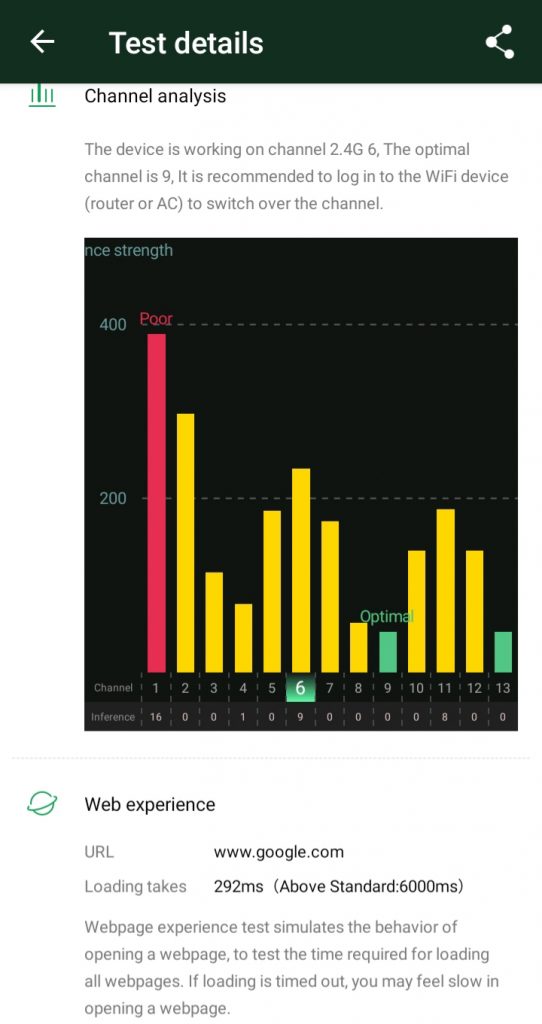Share the test details
The width and height of the screenshot is (542, 1024).
point(500,42)
